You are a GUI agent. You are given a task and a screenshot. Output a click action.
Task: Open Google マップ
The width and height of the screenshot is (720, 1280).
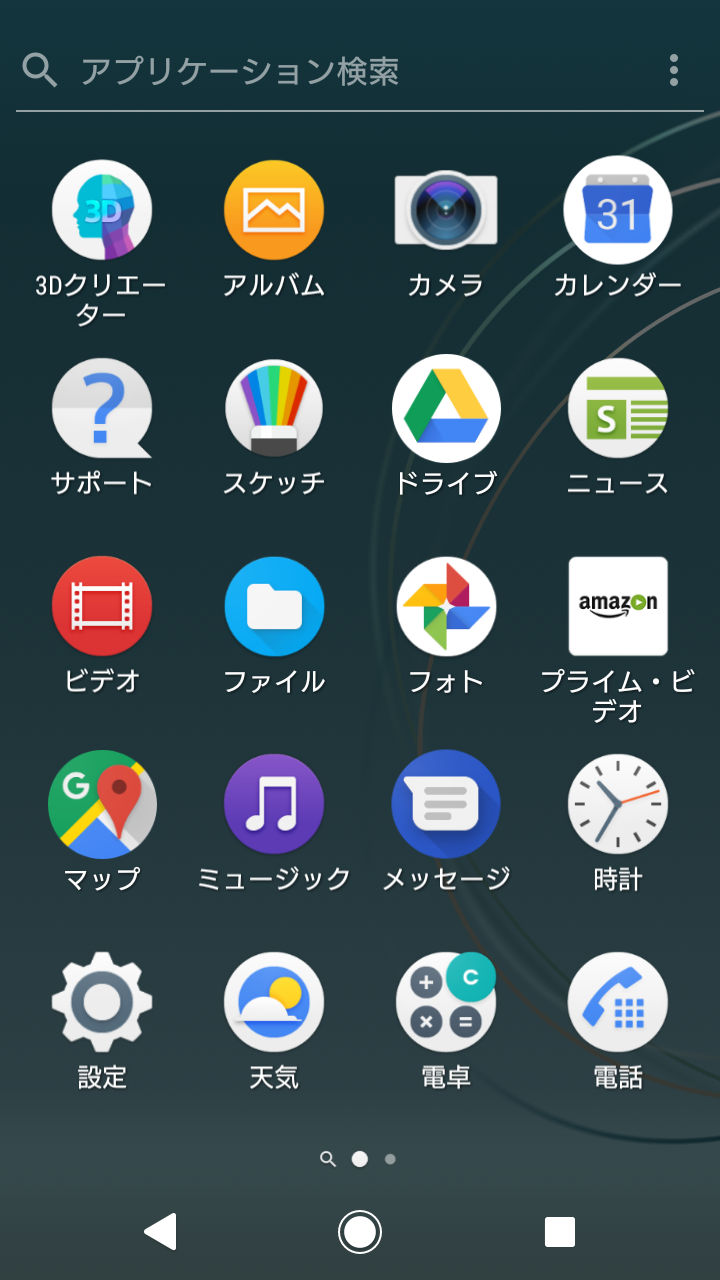coord(102,804)
